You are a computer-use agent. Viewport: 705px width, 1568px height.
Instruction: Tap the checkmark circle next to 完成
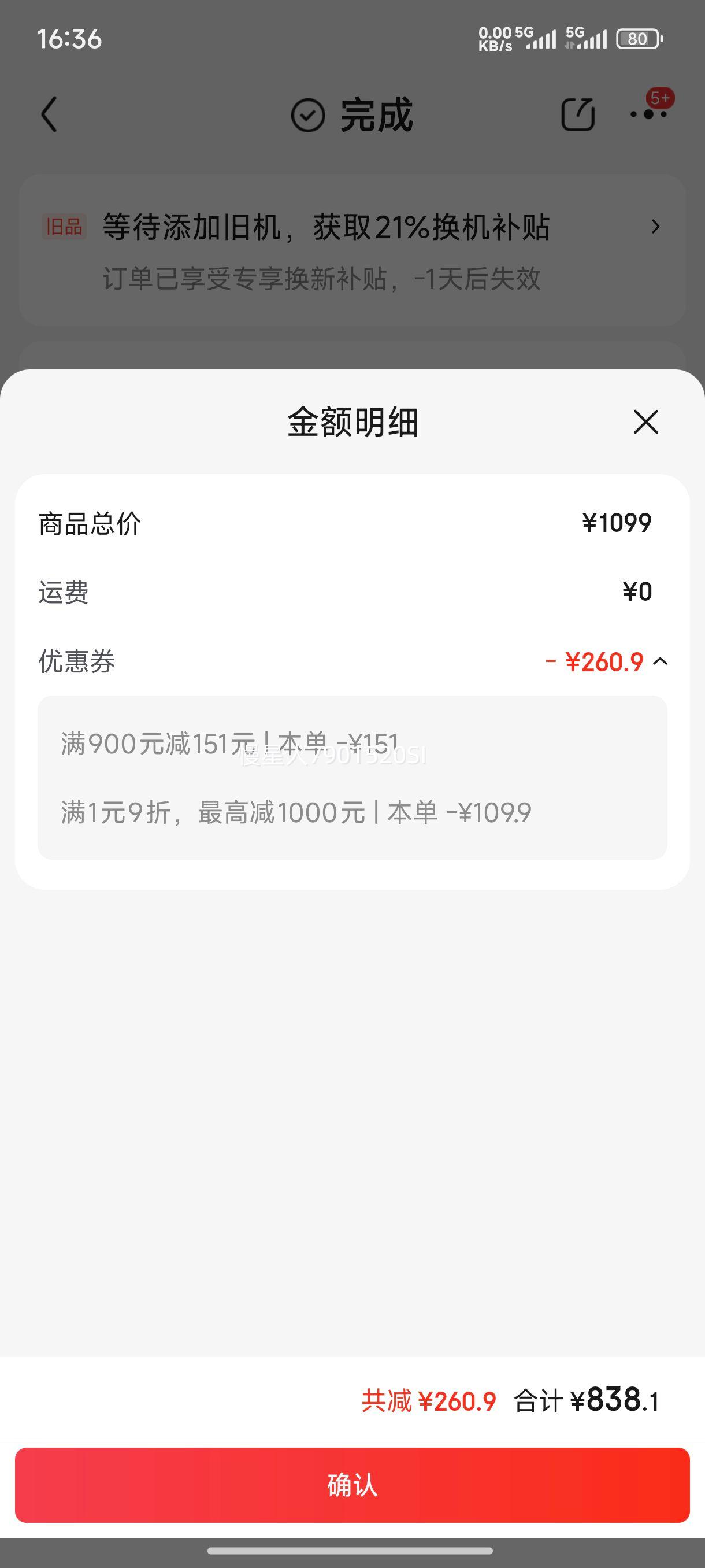(308, 116)
